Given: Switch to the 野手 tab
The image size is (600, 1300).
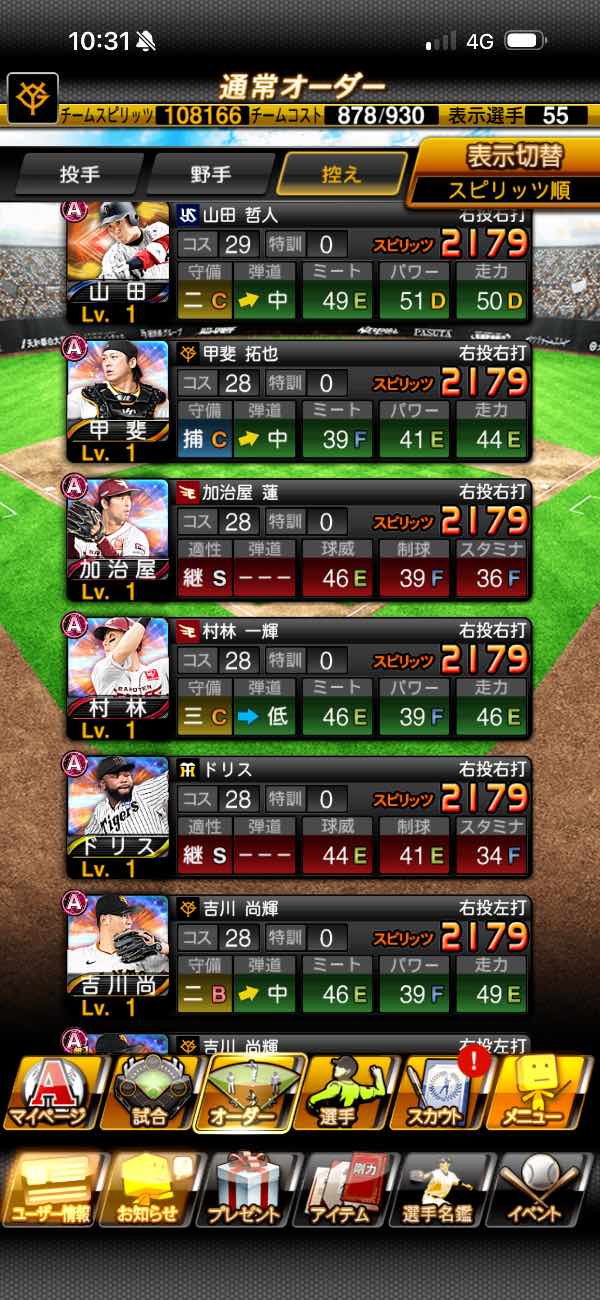Looking at the screenshot, I should pyautogui.click(x=211, y=174).
